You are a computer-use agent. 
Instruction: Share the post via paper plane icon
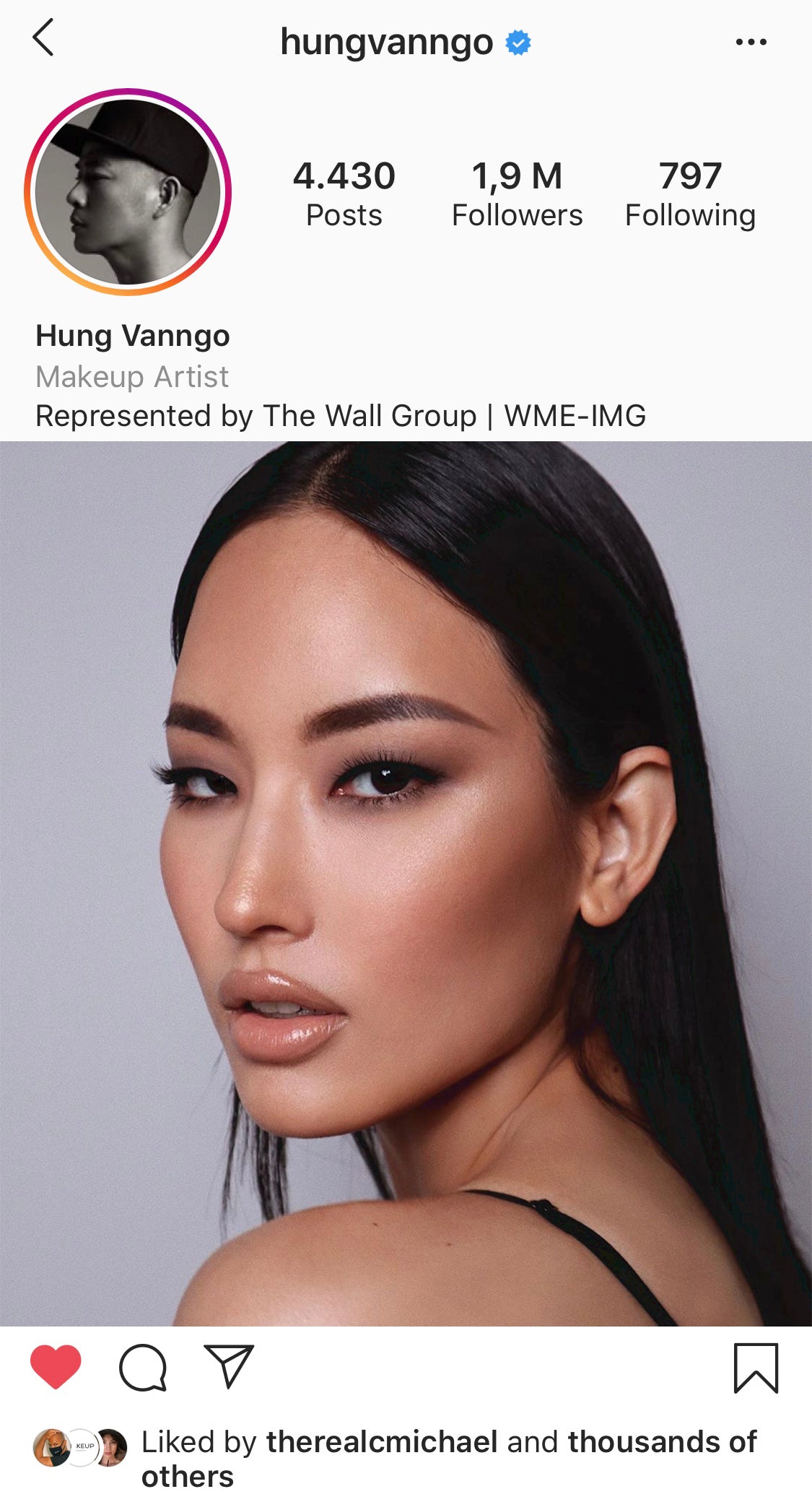pyautogui.click(x=229, y=1366)
